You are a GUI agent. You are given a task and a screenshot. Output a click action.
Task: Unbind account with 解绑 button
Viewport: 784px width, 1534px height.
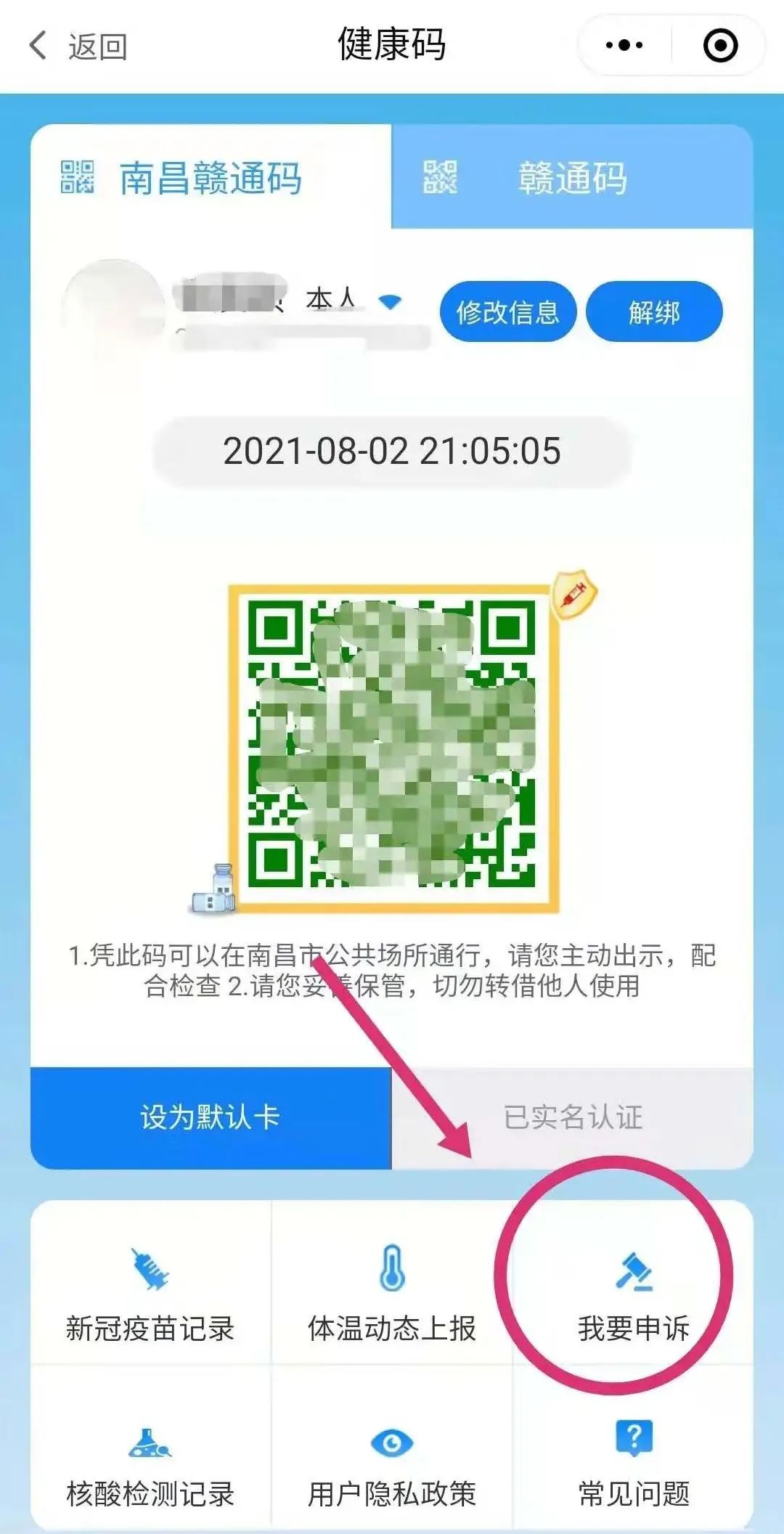click(654, 312)
